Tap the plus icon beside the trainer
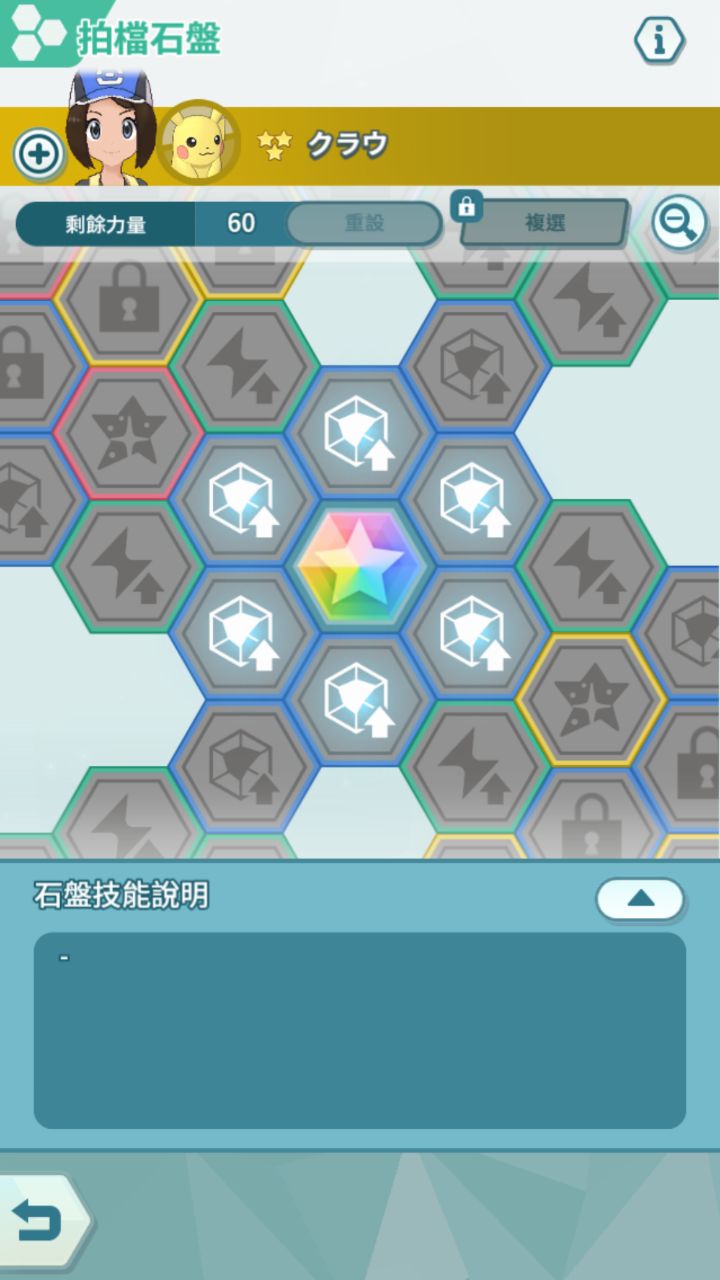 point(38,155)
